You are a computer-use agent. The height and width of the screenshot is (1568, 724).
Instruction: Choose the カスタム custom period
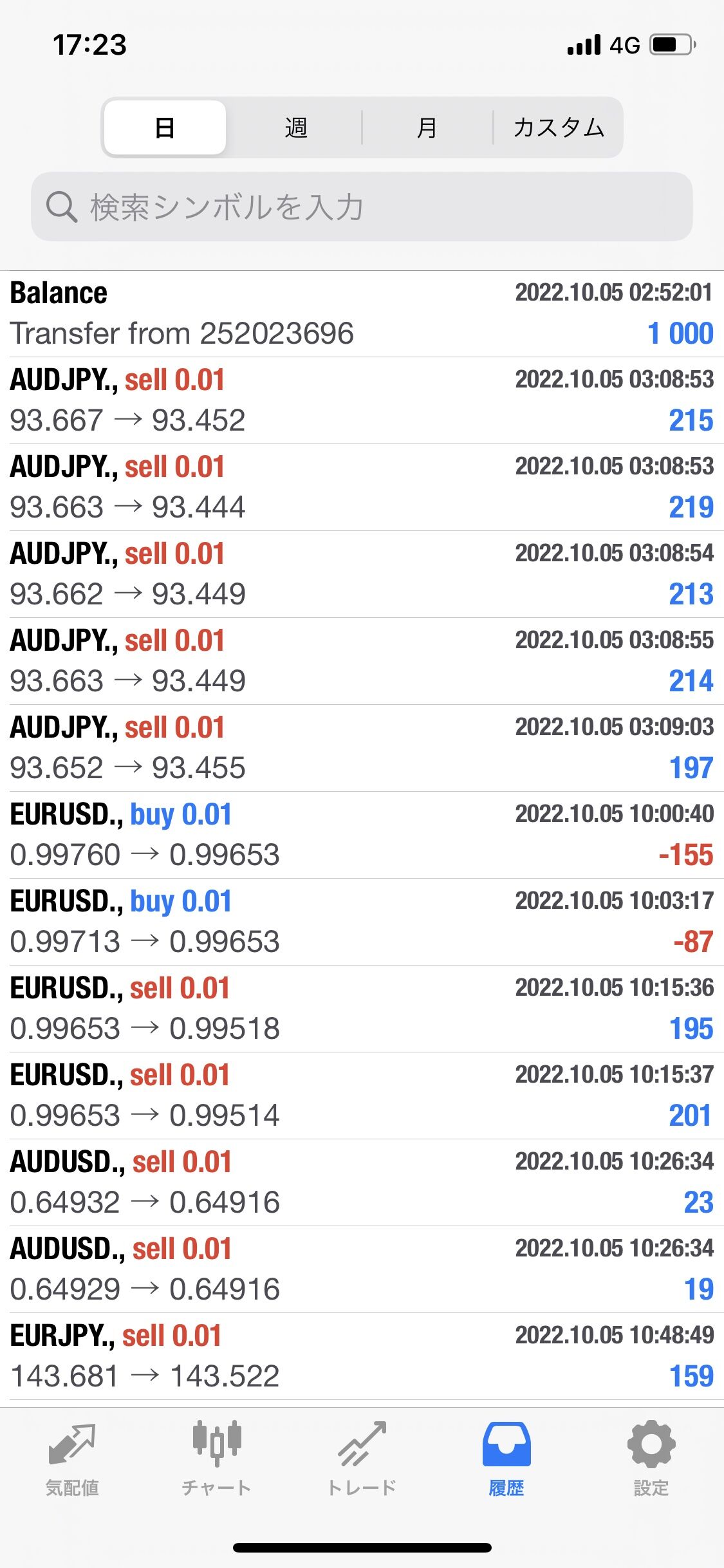click(x=558, y=127)
